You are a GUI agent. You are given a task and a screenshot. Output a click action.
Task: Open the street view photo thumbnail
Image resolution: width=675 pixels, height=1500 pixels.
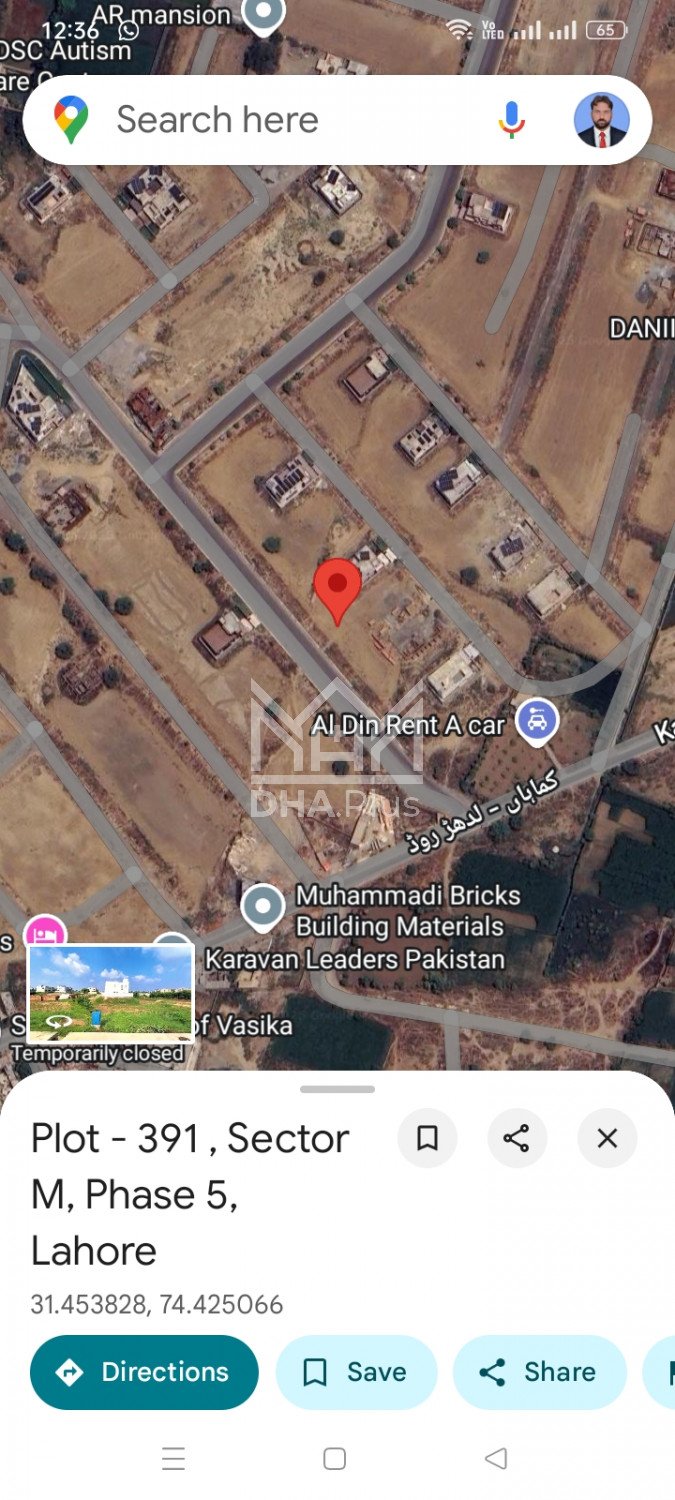click(110, 992)
